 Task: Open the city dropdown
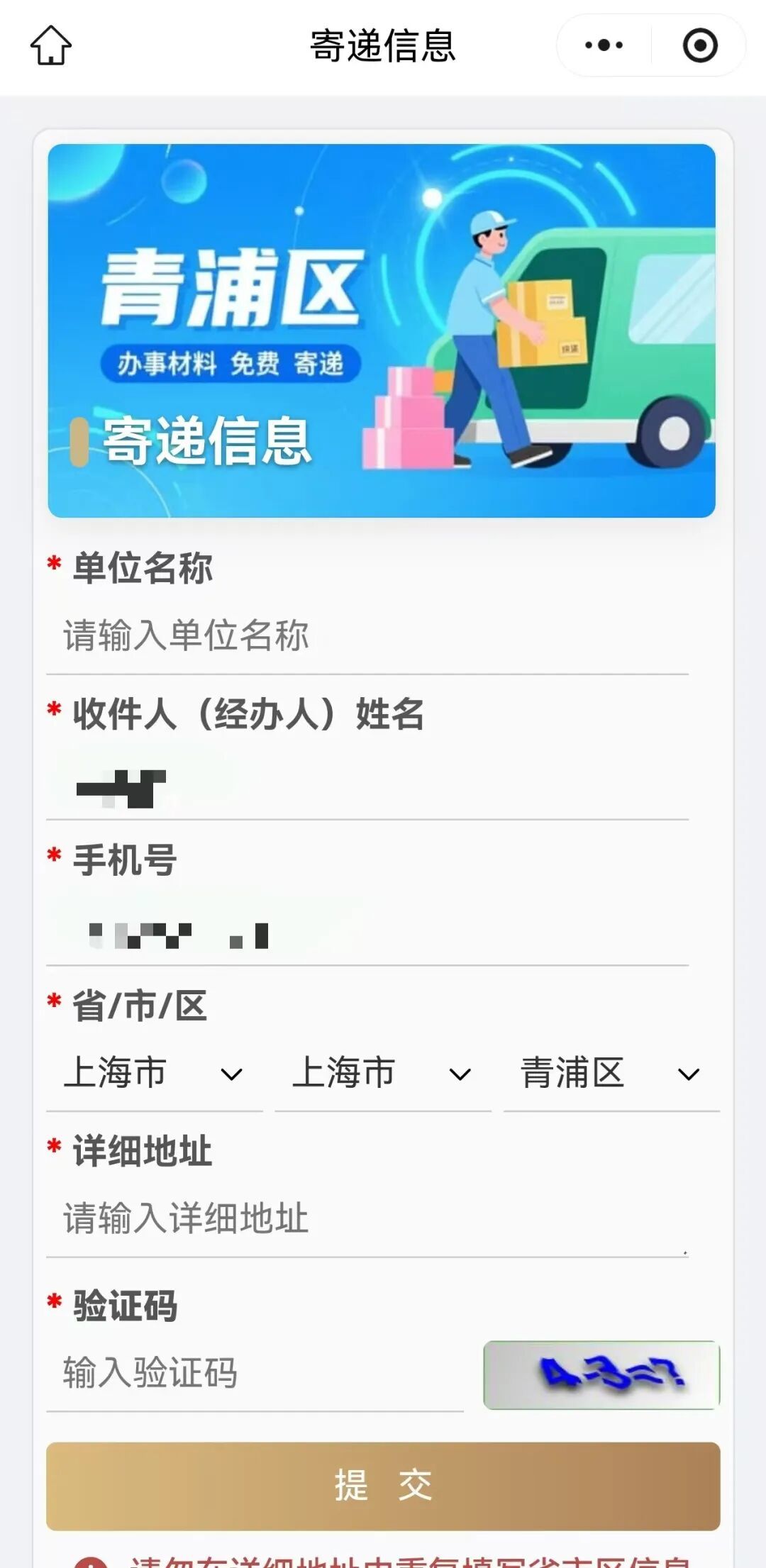click(382, 1074)
